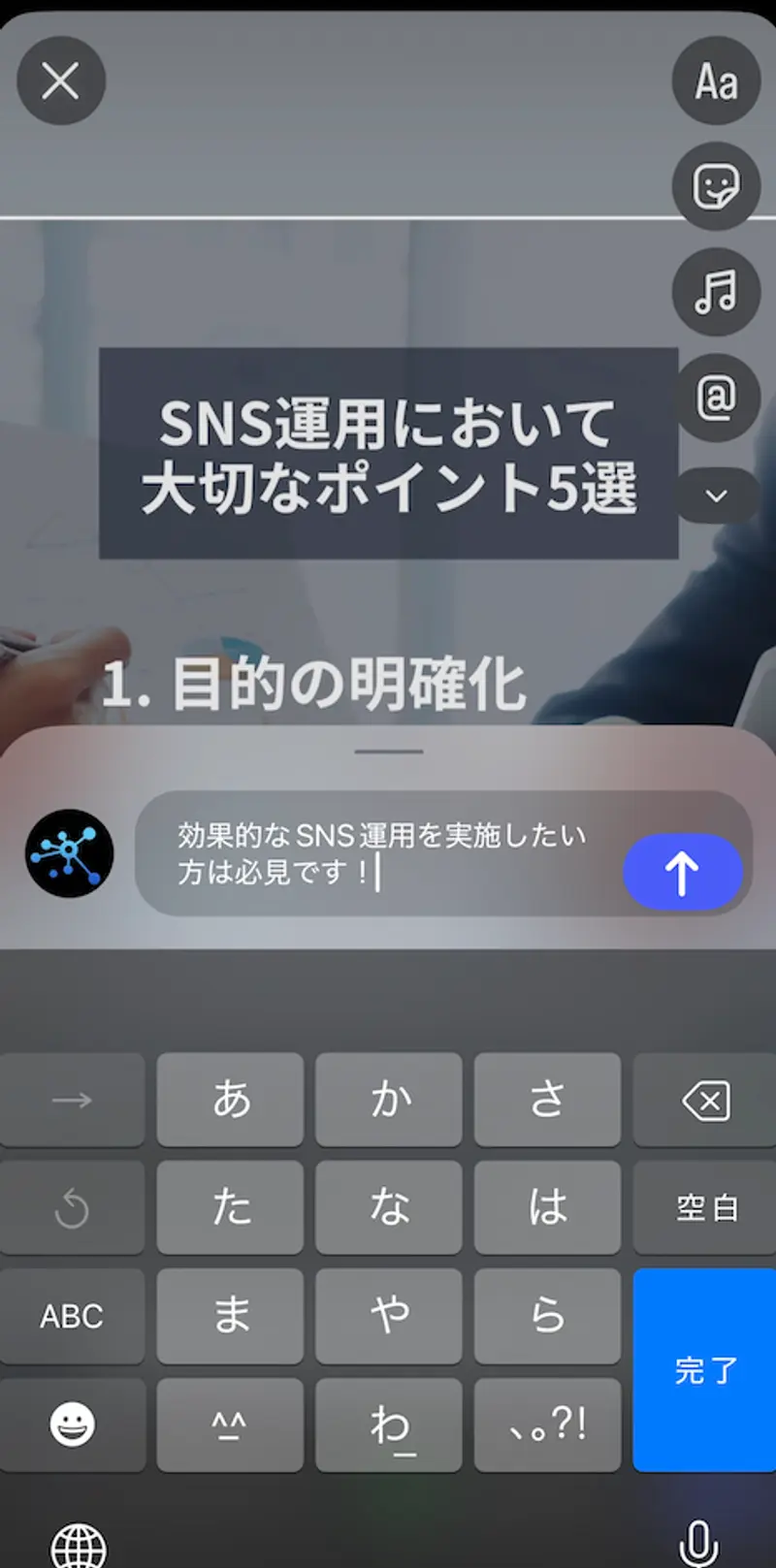Send the comment with the arrow button

pyautogui.click(x=683, y=872)
